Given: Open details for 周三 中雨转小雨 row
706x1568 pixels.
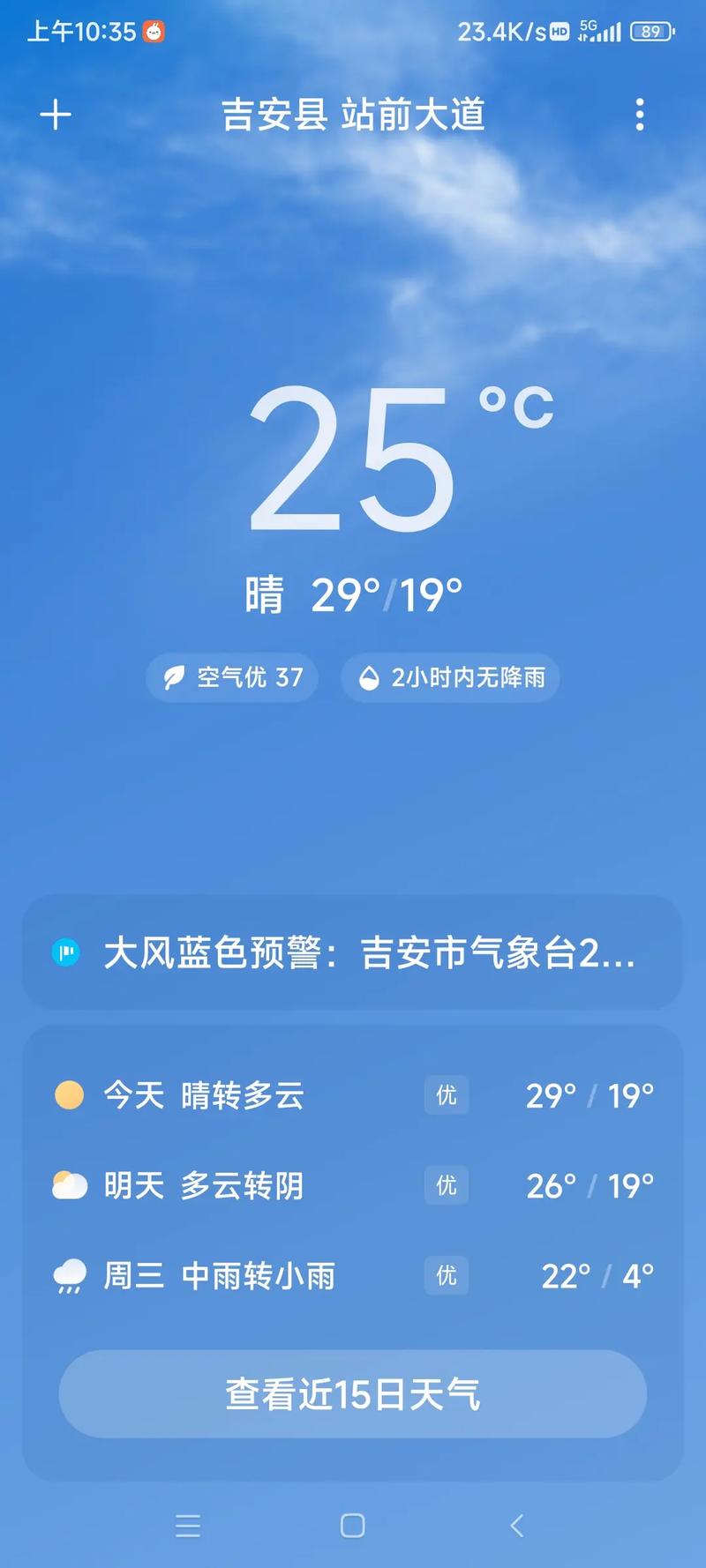Looking at the screenshot, I should 353,1275.
